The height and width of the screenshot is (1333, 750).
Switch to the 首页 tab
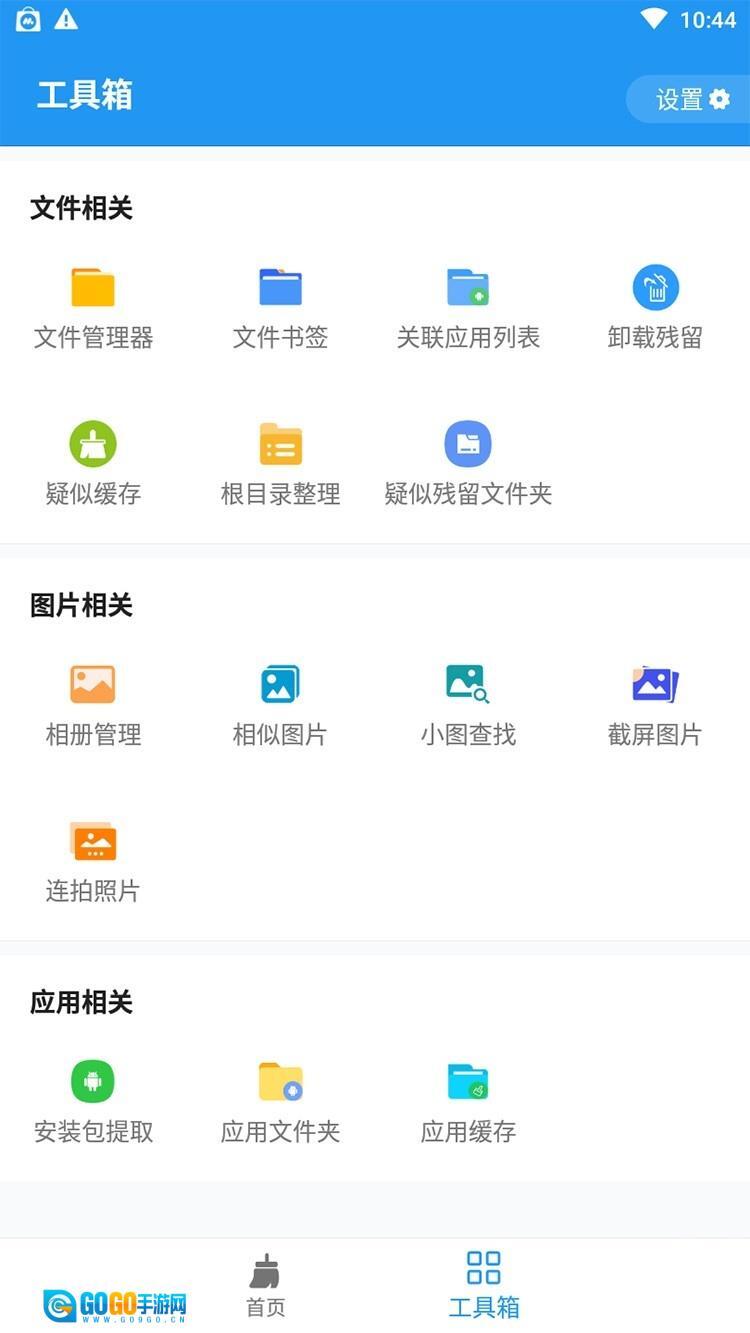(265, 1285)
